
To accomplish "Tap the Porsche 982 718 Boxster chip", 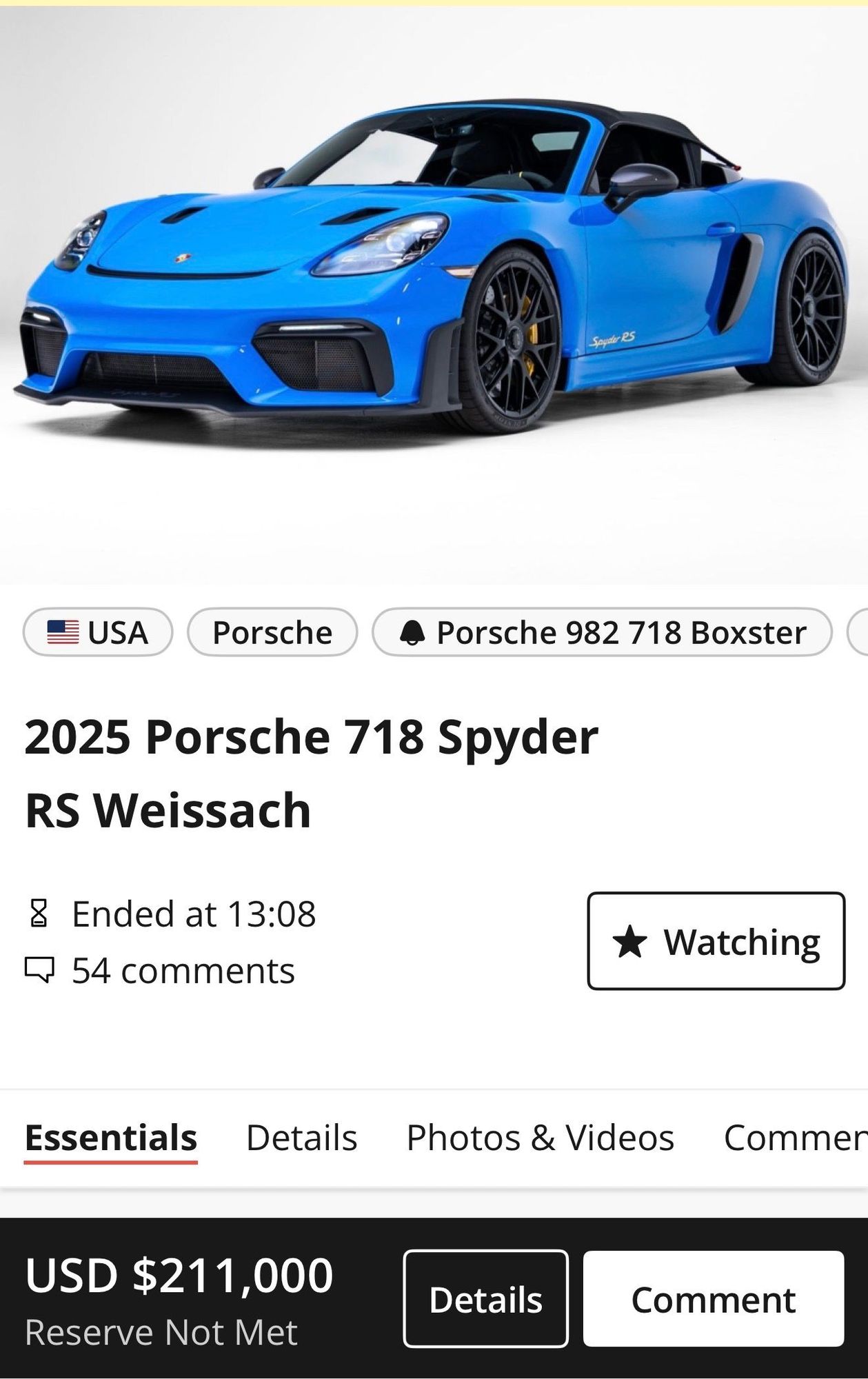I will [602, 632].
